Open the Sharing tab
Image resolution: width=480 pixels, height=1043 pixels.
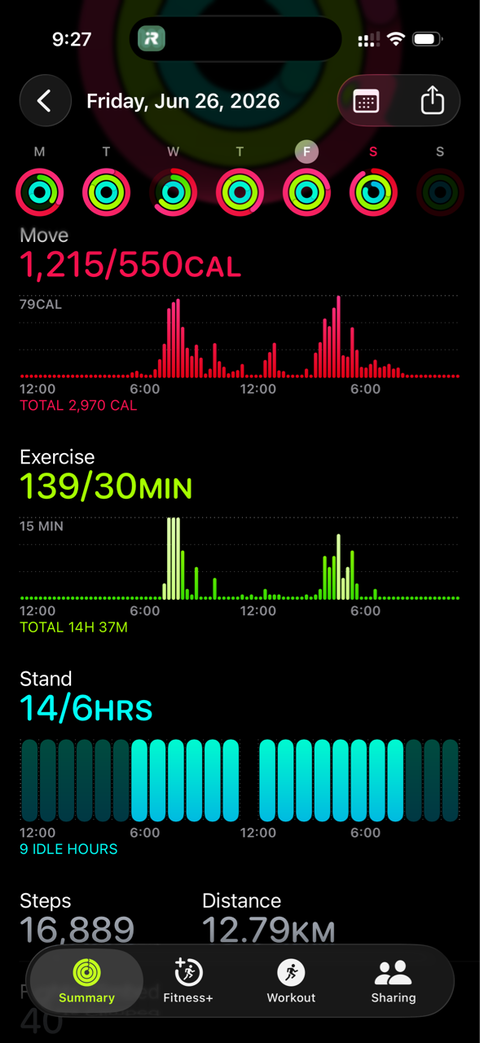point(394,981)
